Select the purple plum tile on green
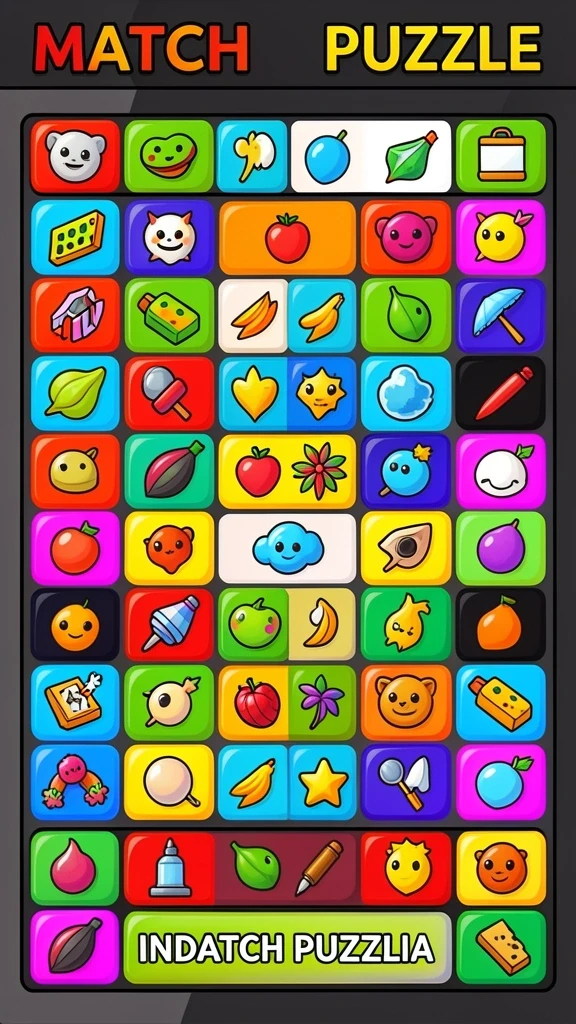This screenshot has width=576, height=1024. [501, 548]
